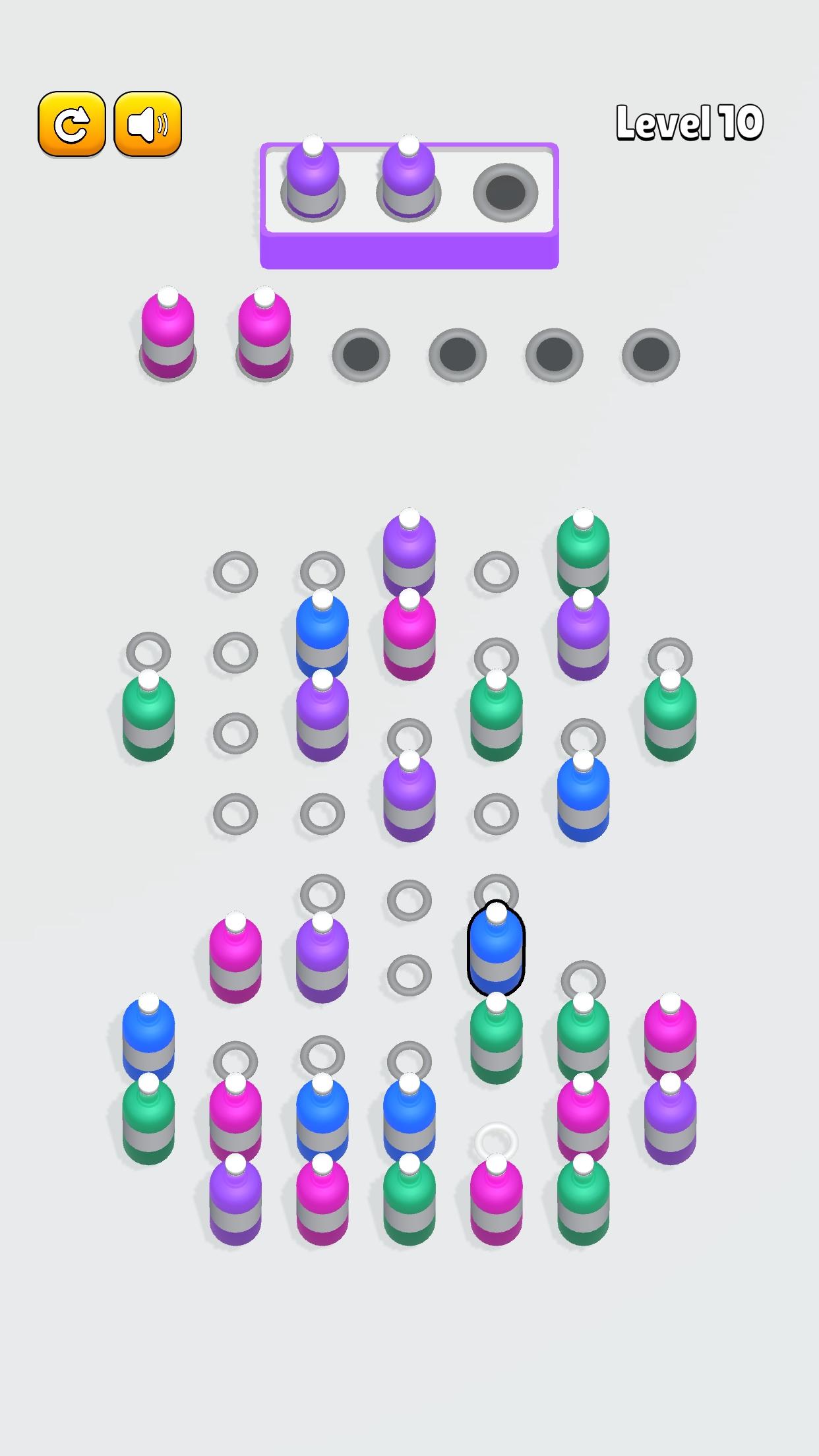Image resolution: width=819 pixels, height=1456 pixels.
Task: Tap the second empty circle slot in row two
Action: (x=457, y=354)
